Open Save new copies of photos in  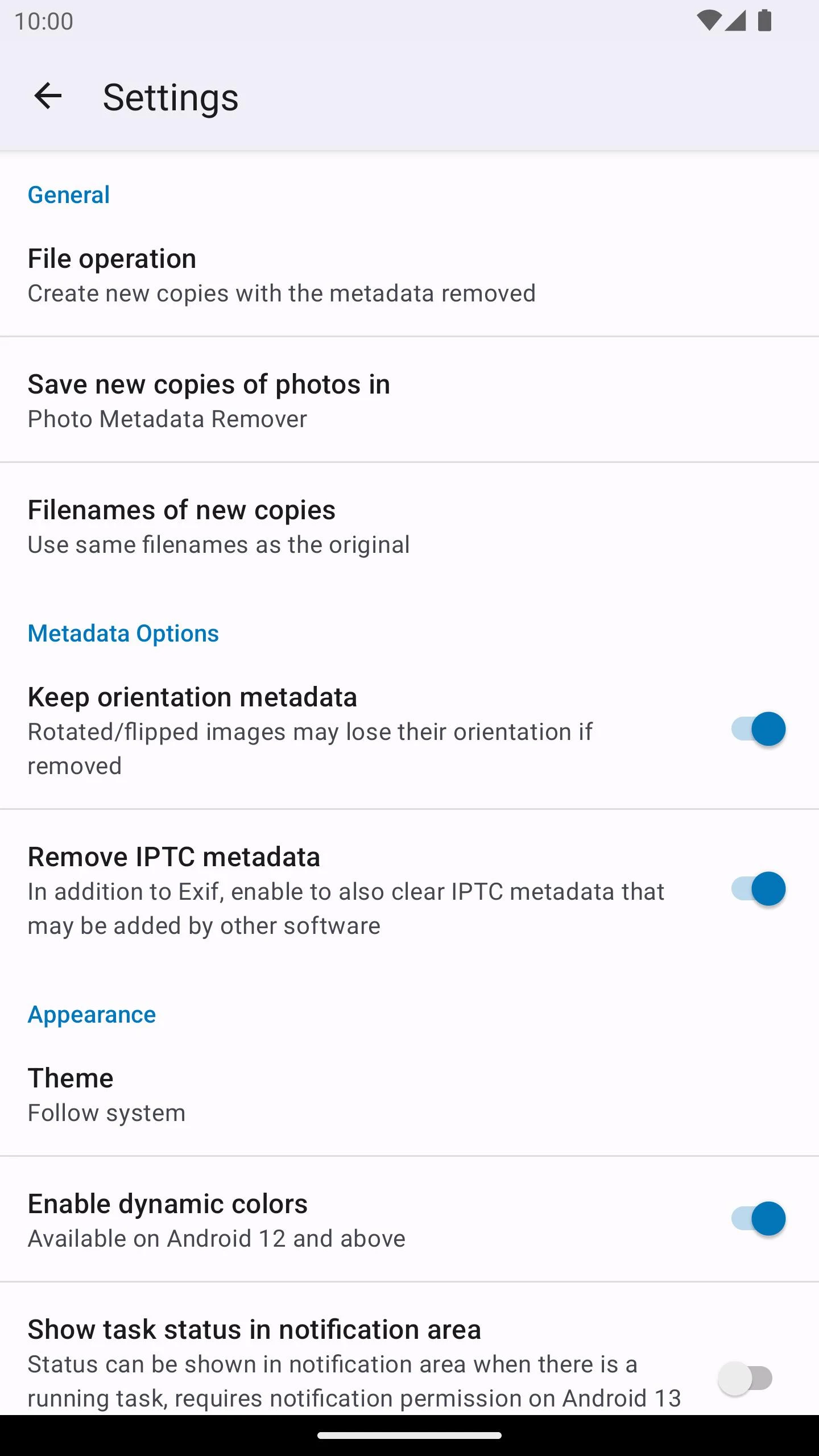tap(409, 400)
